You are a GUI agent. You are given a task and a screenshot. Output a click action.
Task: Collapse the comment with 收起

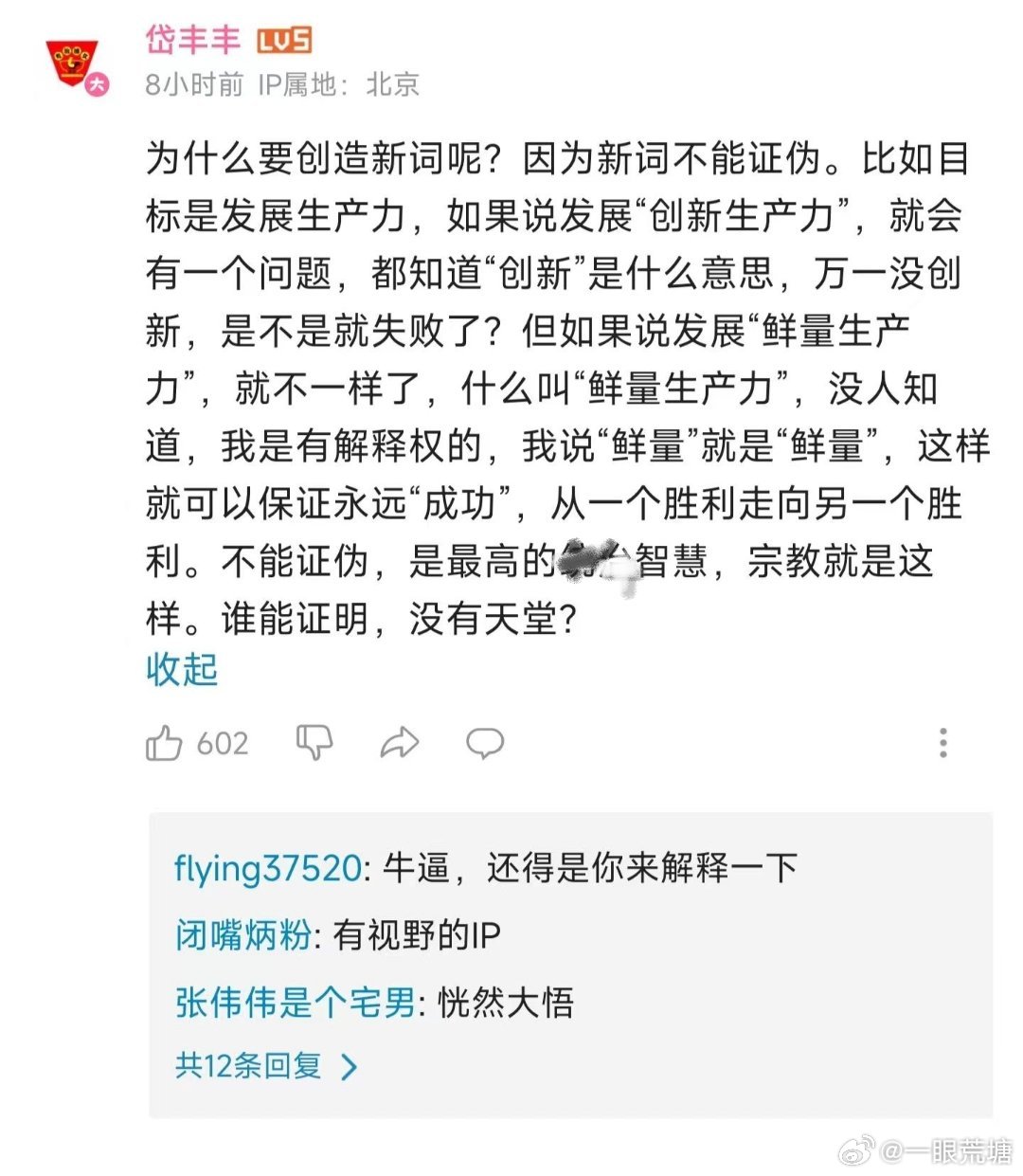182,669
